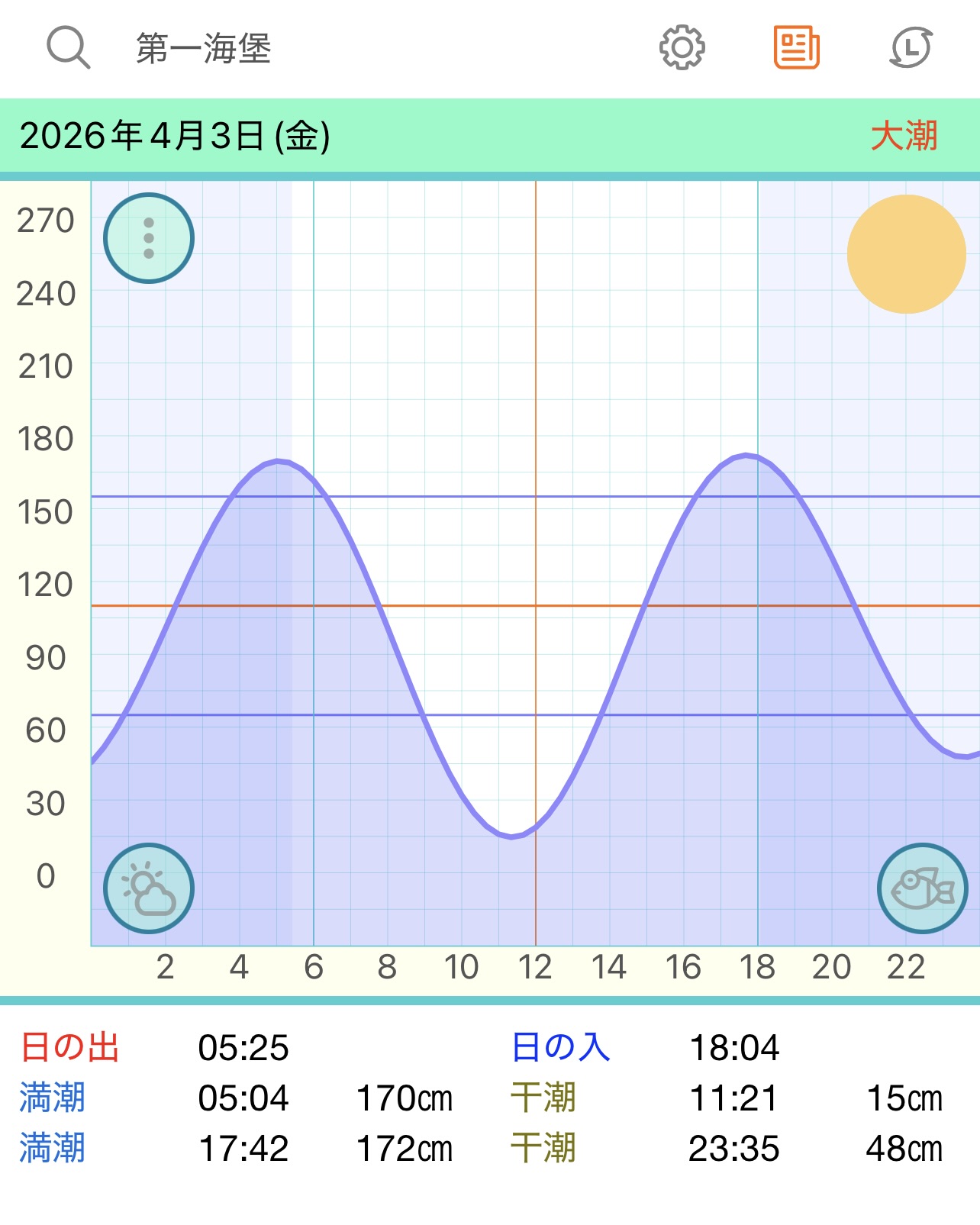Tap the search magnifier icon

[68, 47]
